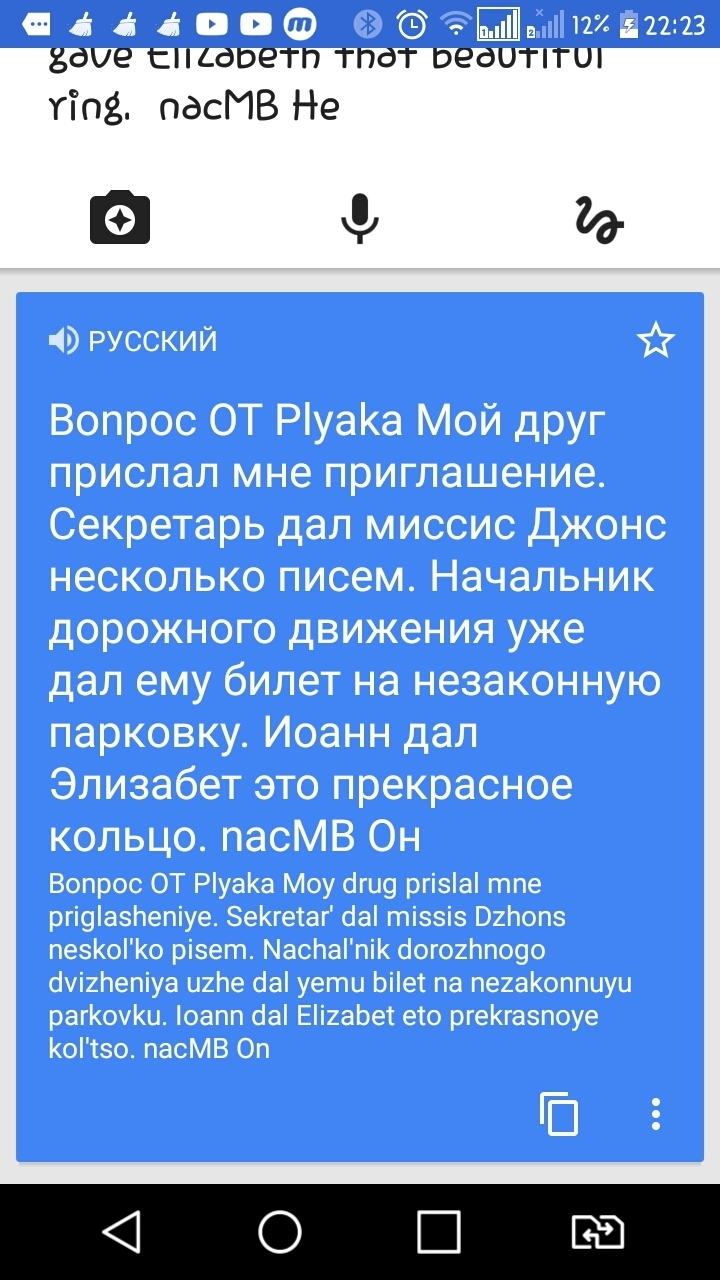Open handwriting input mode
Image resolution: width=720 pixels, height=1280 pixels.
(599, 218)
